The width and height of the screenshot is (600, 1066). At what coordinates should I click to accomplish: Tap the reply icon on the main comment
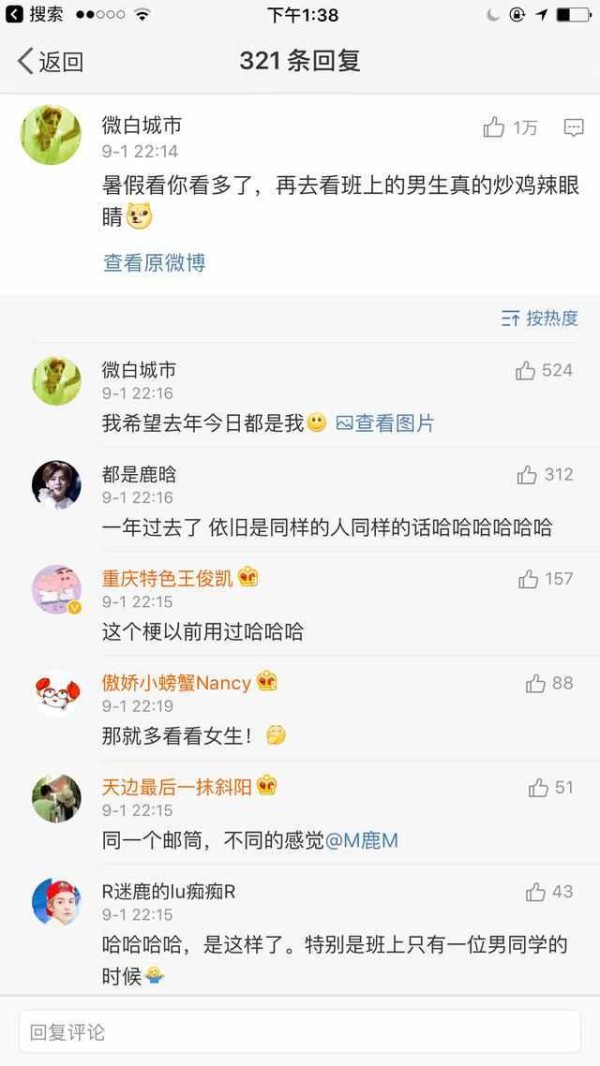573,128
